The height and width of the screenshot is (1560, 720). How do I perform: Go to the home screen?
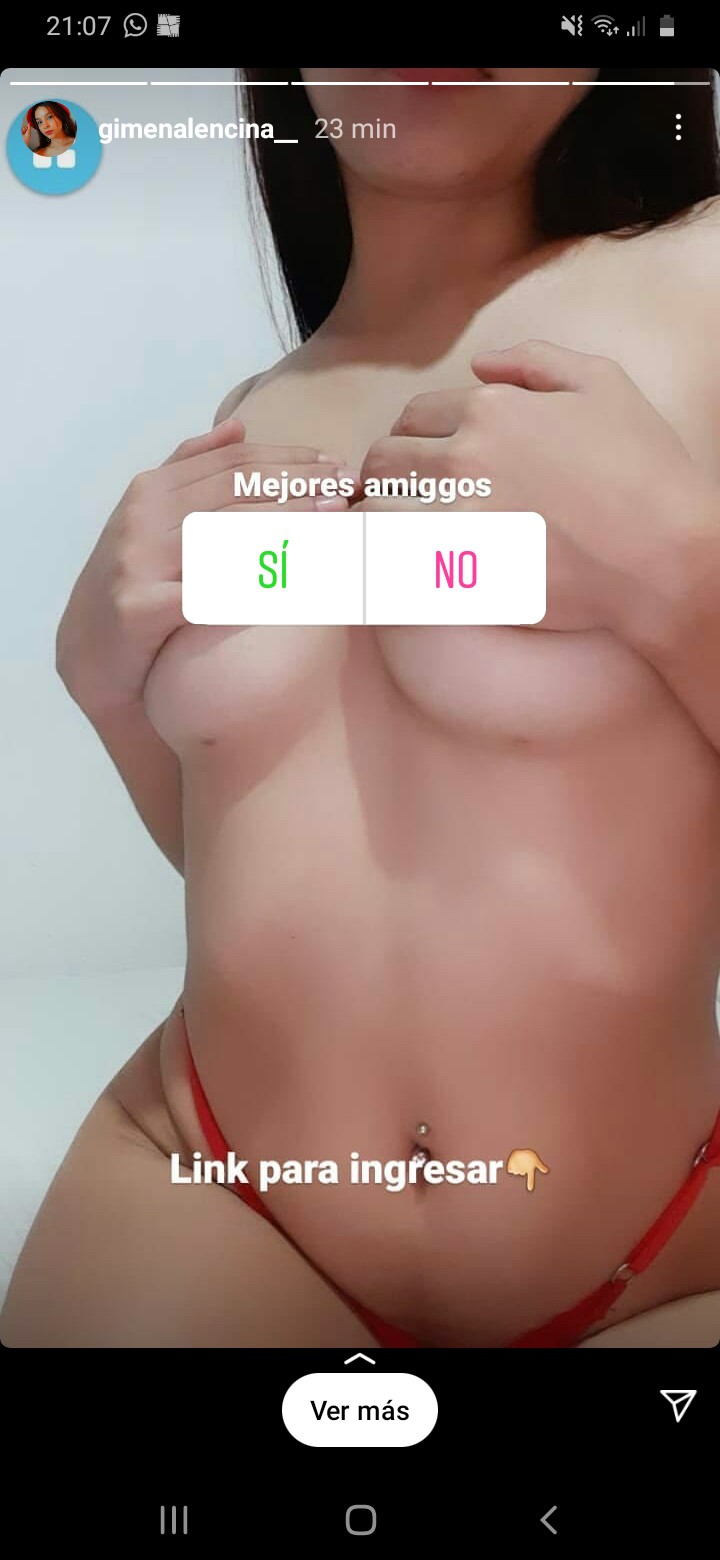coord(360,1520)
